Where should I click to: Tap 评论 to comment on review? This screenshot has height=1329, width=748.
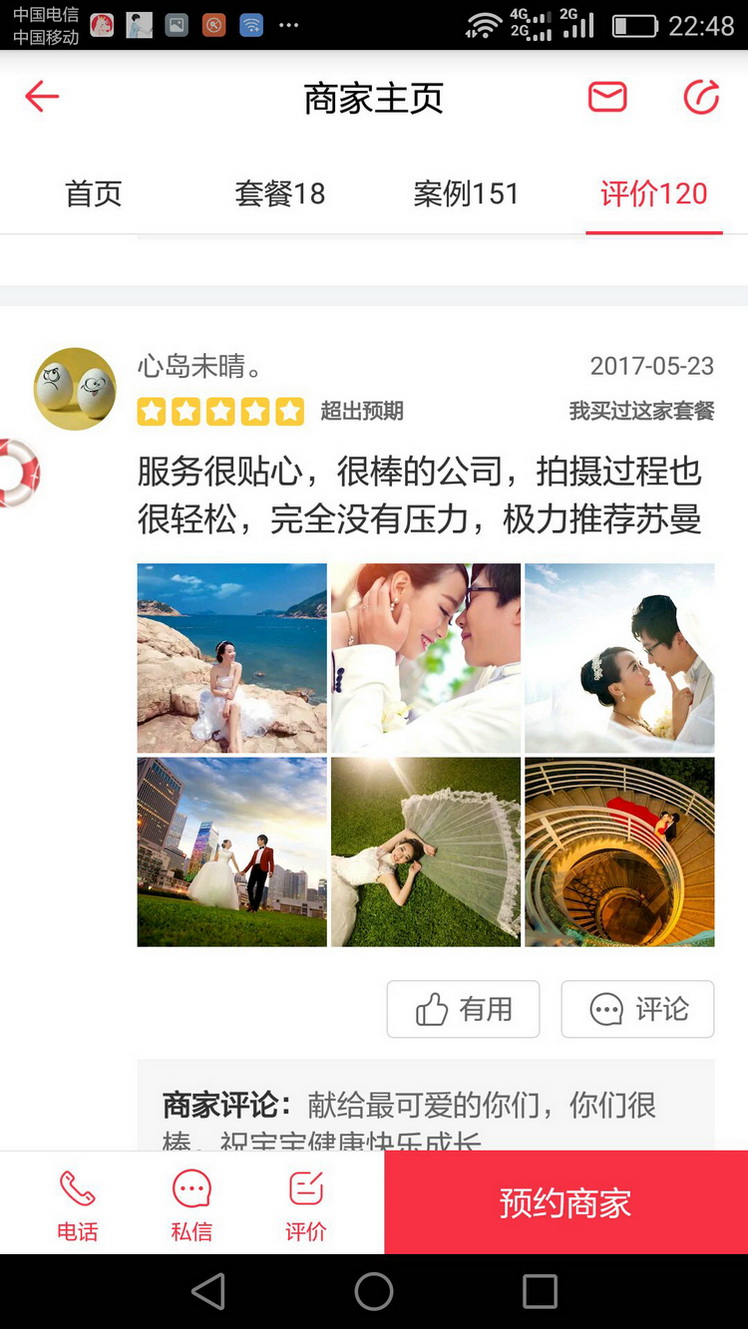638,1009
